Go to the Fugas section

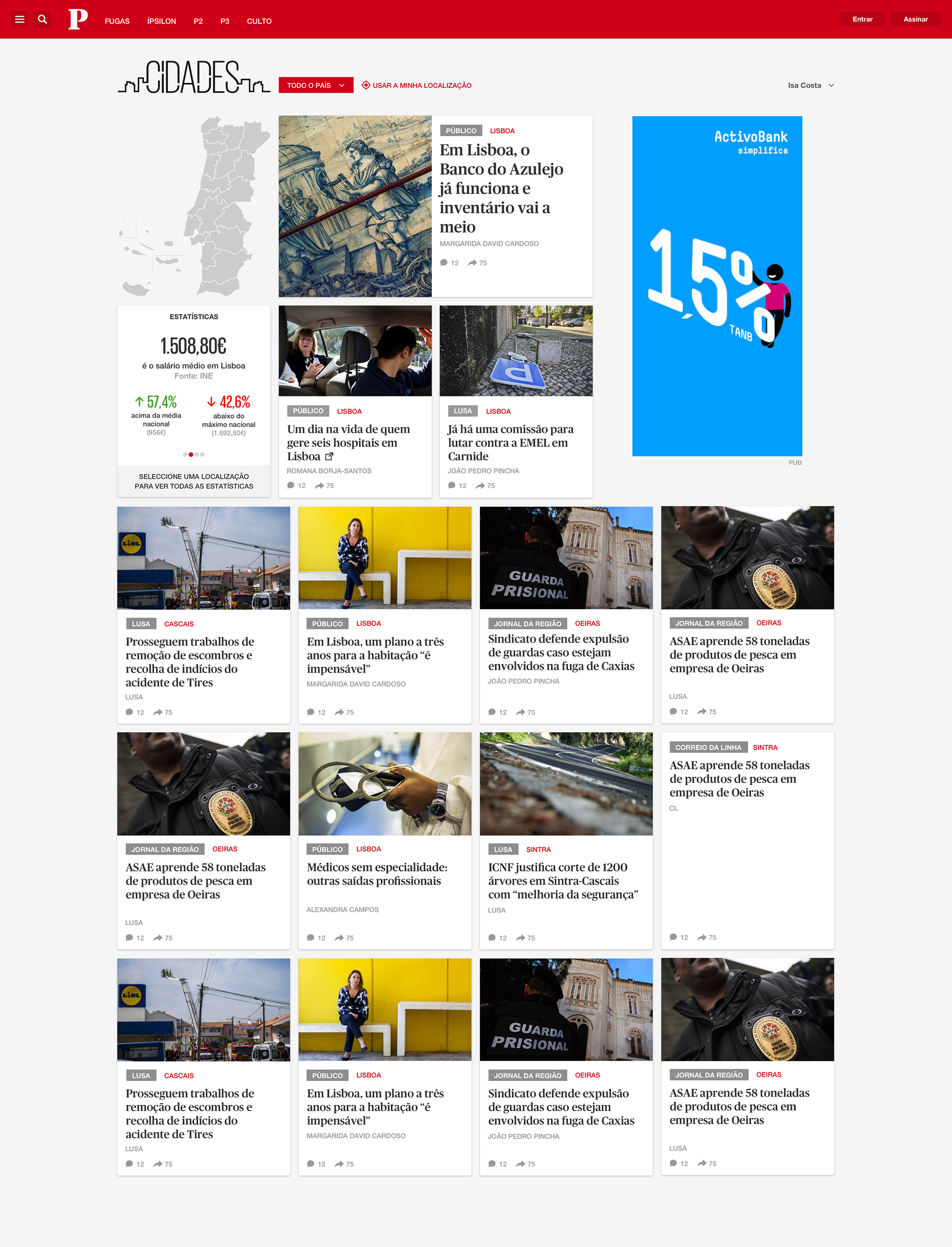click(117, 21)
